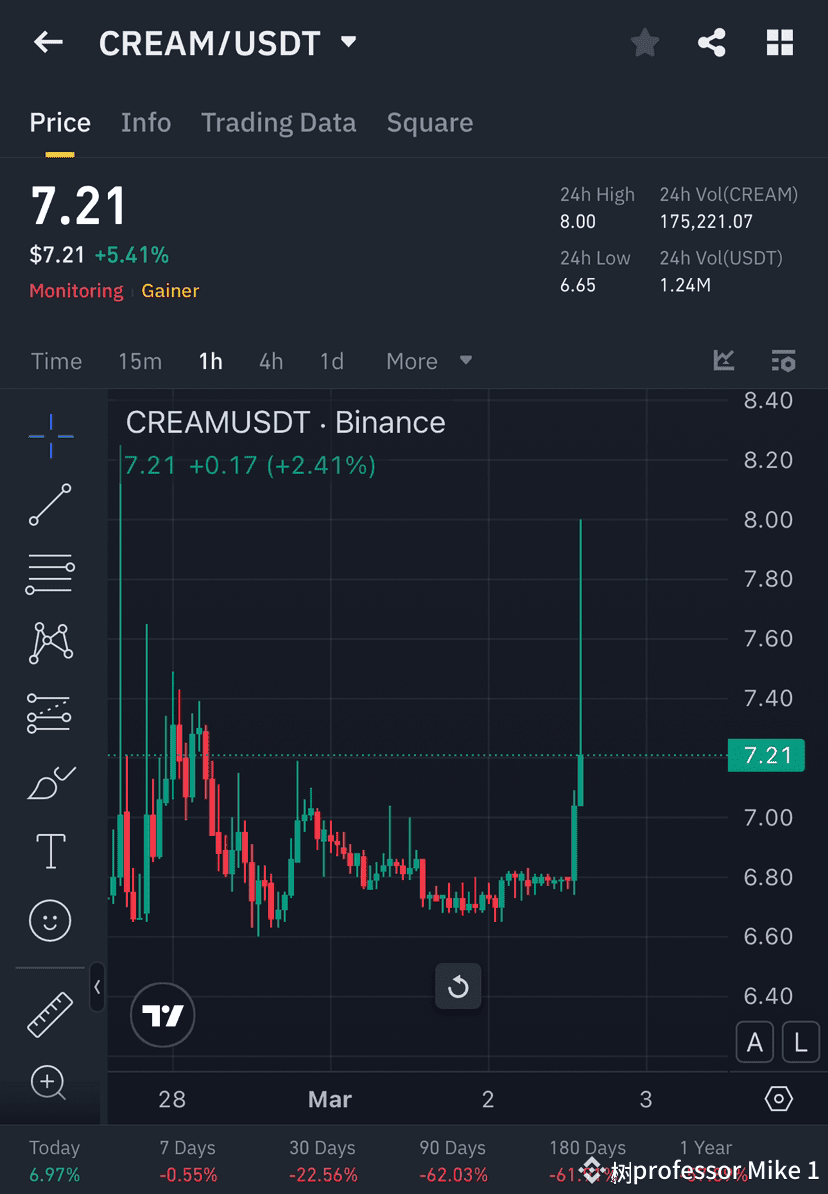Tap the share button in the header
The height and width of the screenshot is (1194, 828).
[x=712, y=42]
